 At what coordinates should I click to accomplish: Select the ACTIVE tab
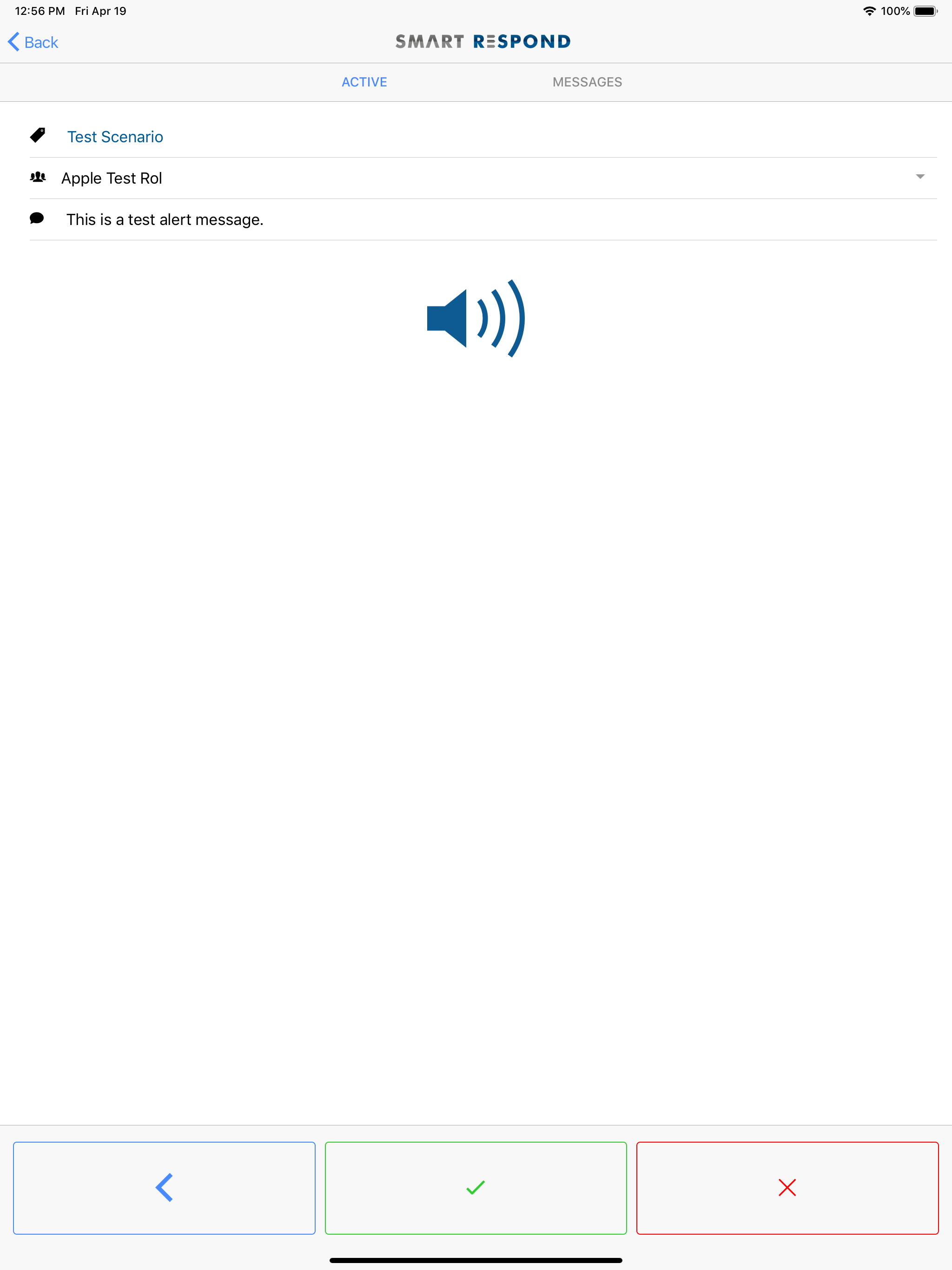364,82
